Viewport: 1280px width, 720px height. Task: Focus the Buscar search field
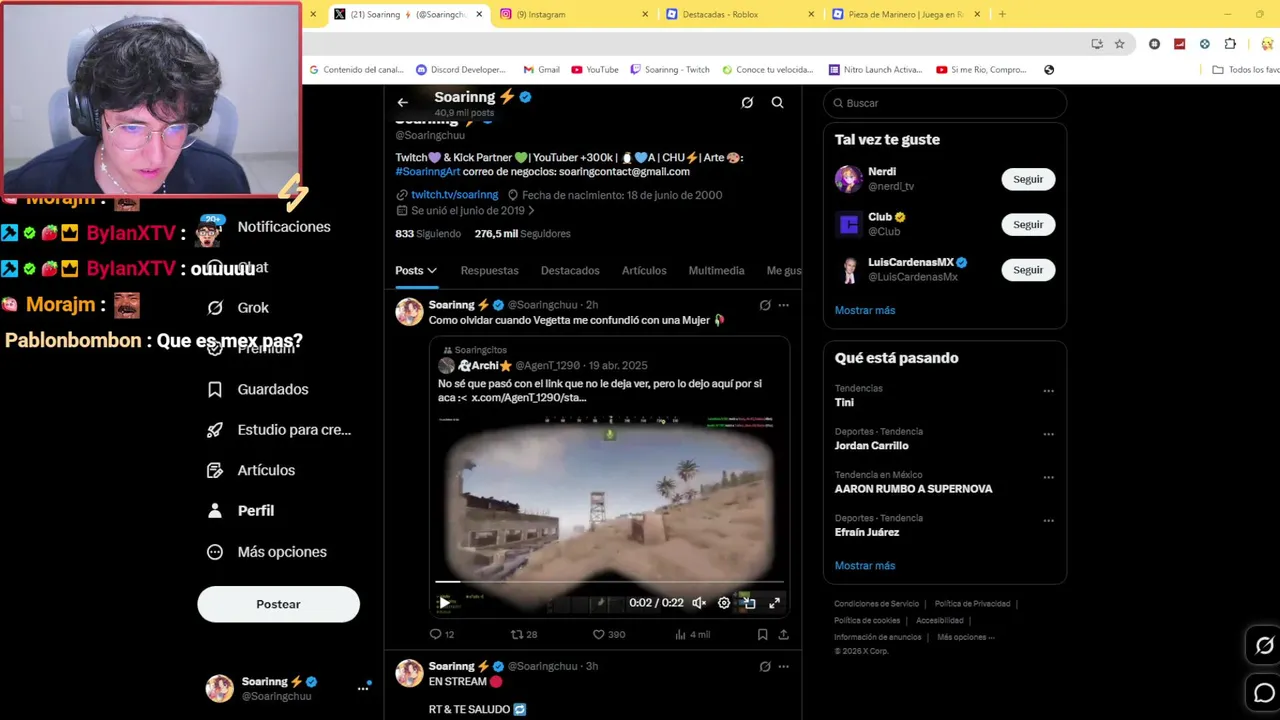click(x=950, y=103)
